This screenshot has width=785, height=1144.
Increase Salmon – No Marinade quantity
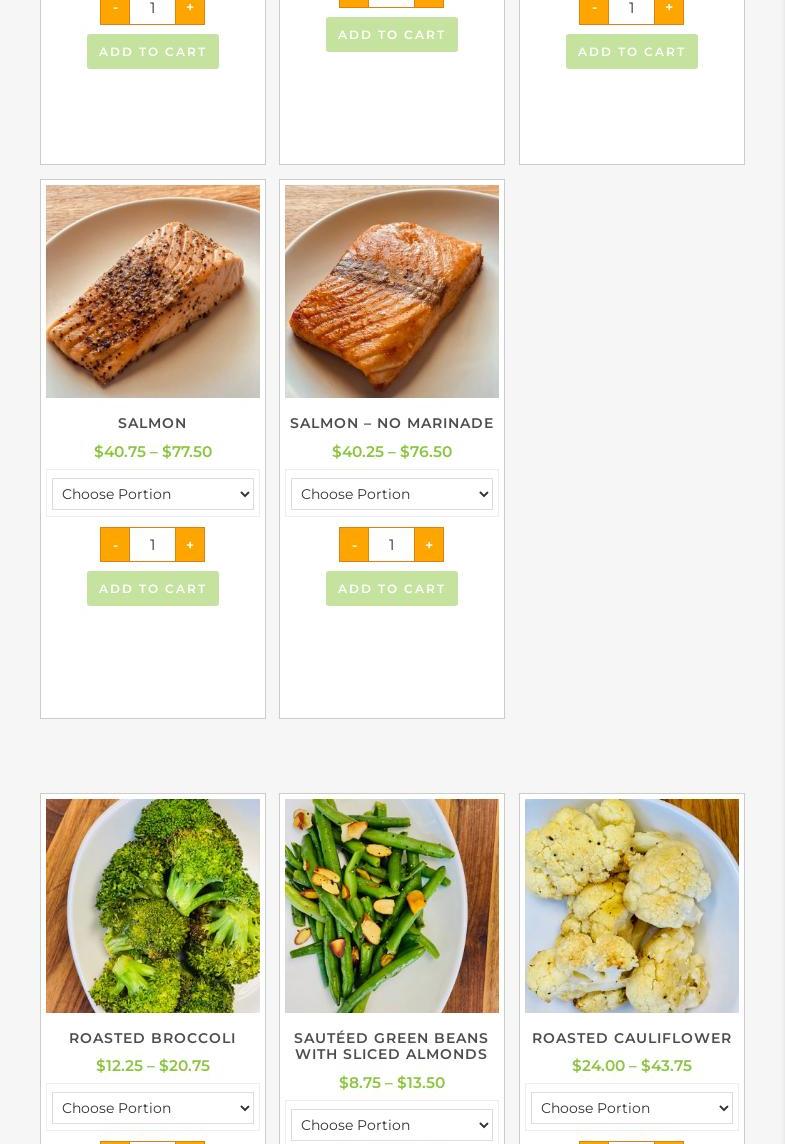429,545
